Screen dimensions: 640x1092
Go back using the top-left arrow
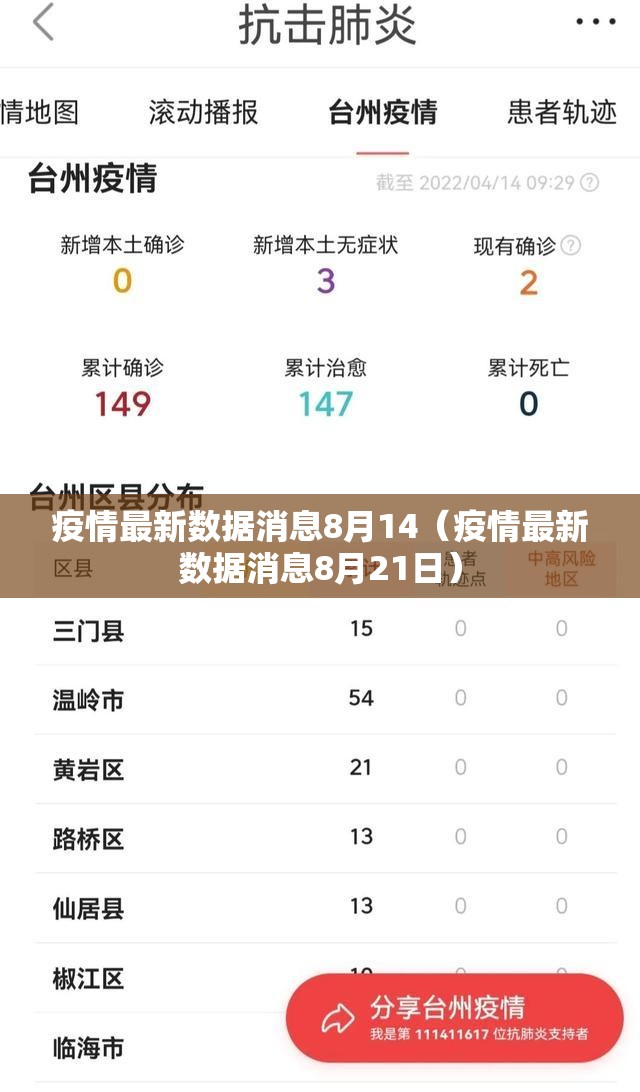(x=43, y=24)
